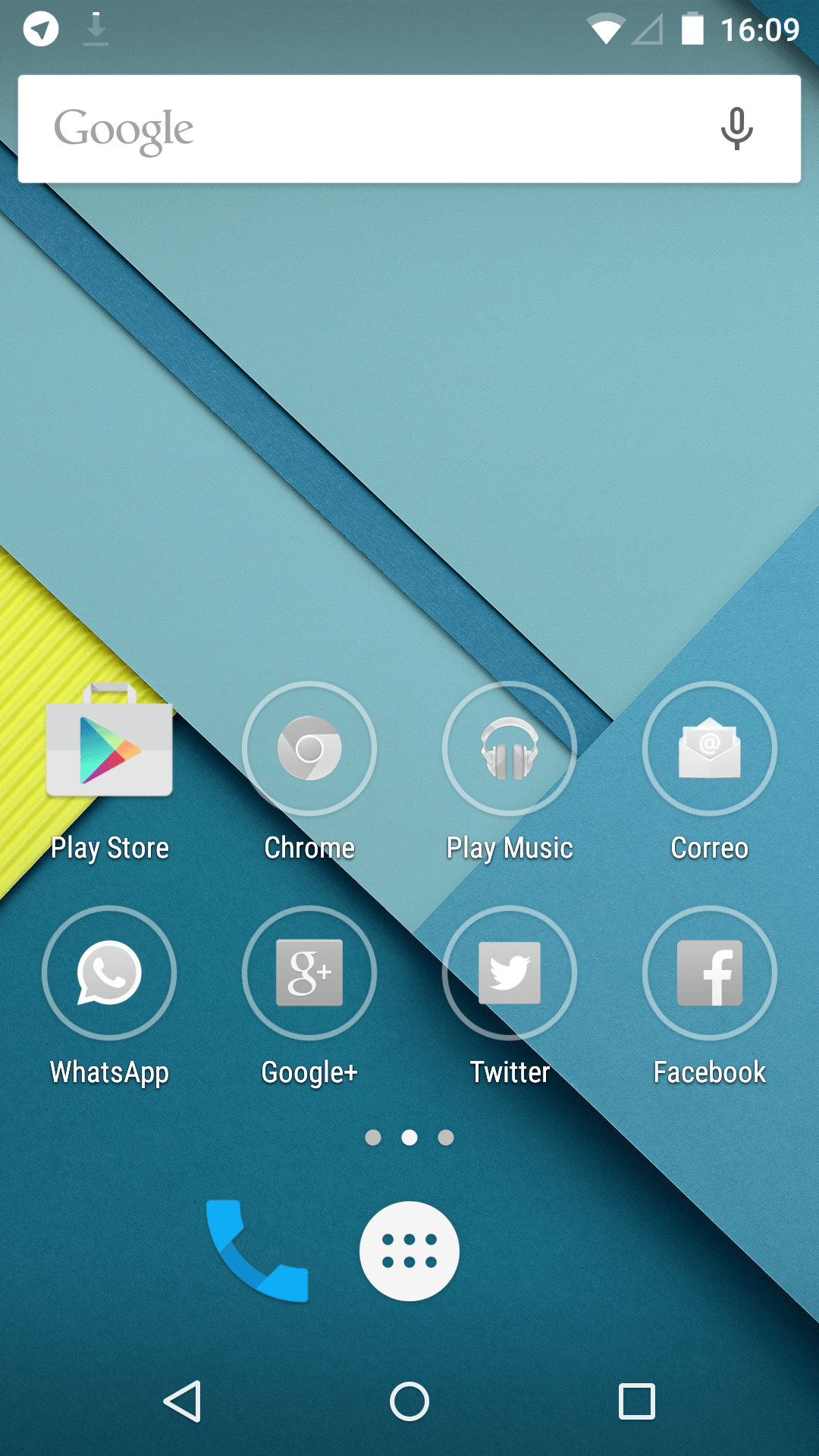Launch WhatsApp
The height and width of the screenshot is (1456, 819).
[109, 973]
